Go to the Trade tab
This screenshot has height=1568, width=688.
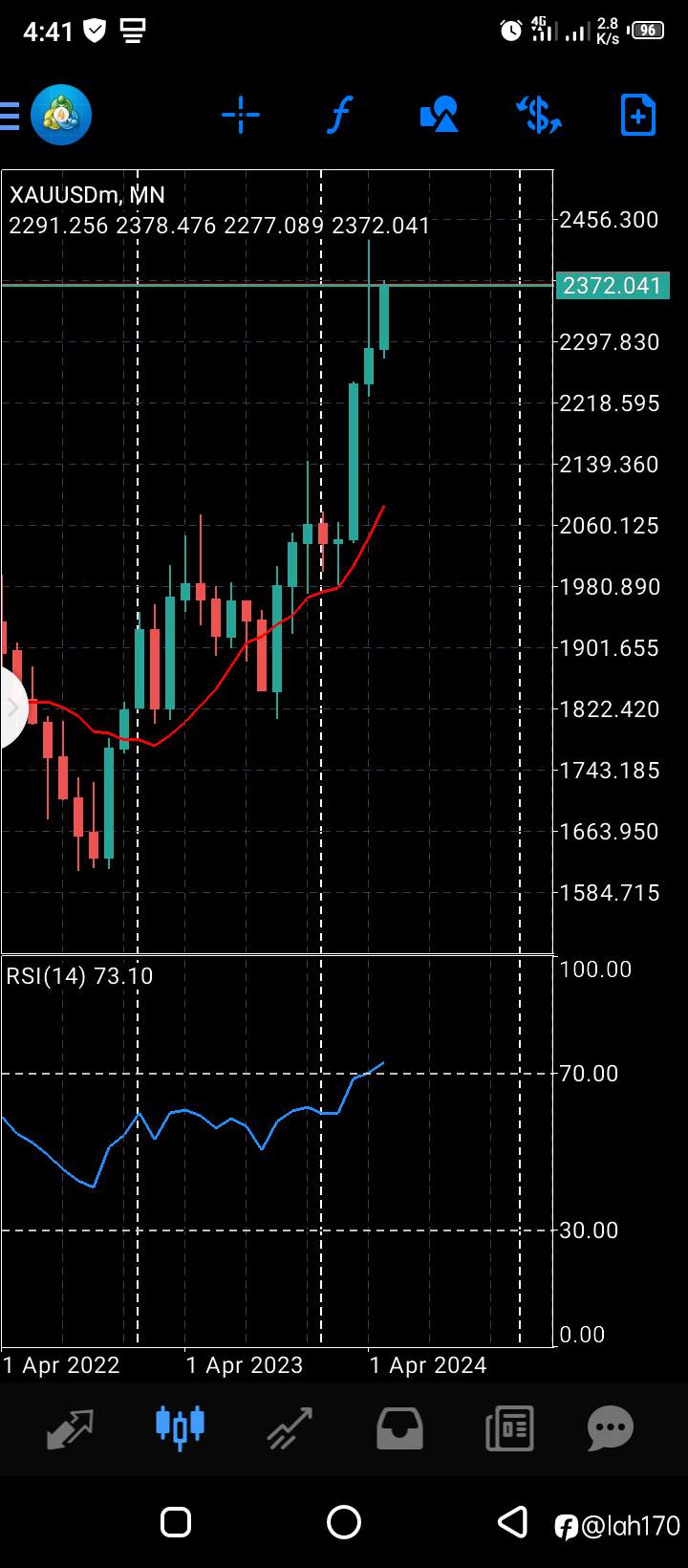click(290, 1428)
